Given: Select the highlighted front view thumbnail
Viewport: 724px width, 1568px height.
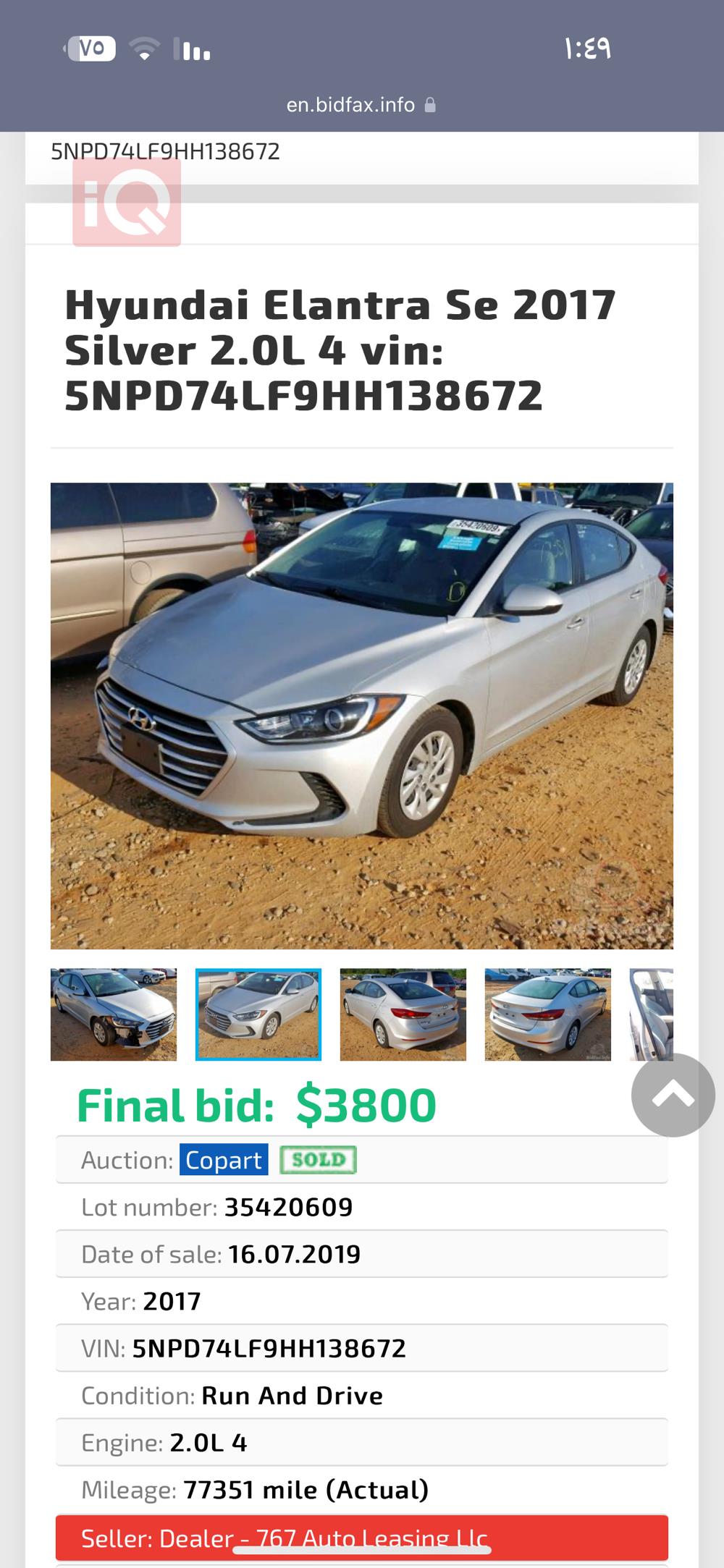Looking at the screenshot, I should point(258,1014).
